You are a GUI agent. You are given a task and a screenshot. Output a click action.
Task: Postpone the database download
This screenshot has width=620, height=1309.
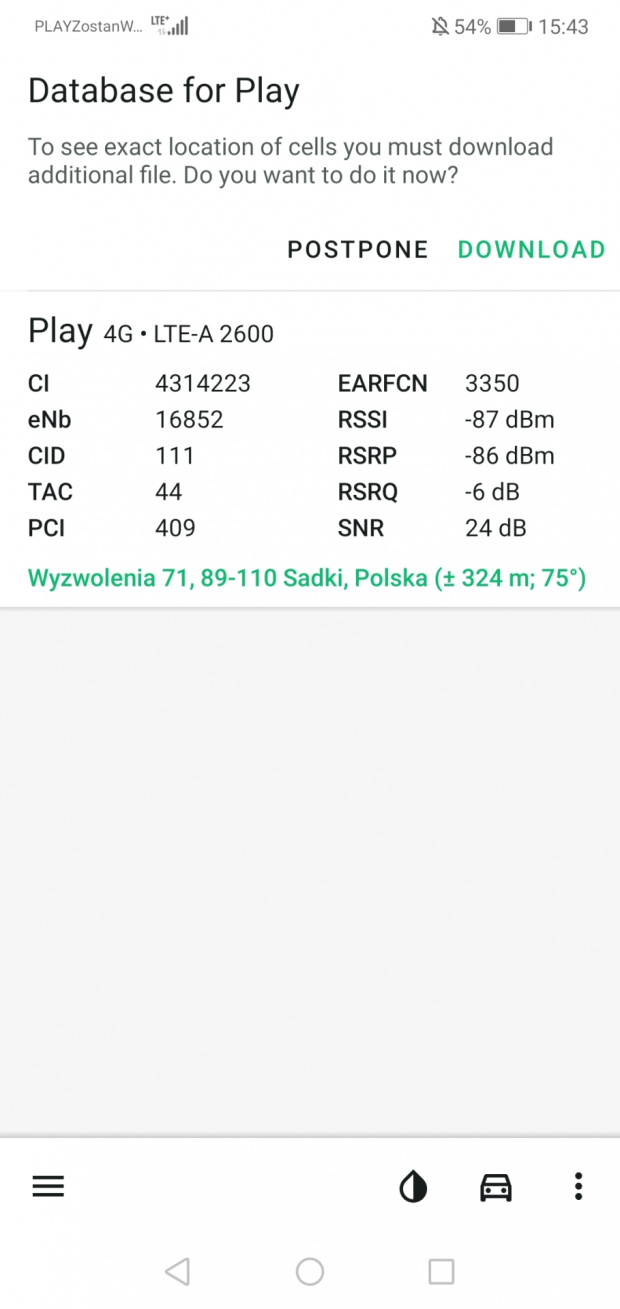click(357, 249)
